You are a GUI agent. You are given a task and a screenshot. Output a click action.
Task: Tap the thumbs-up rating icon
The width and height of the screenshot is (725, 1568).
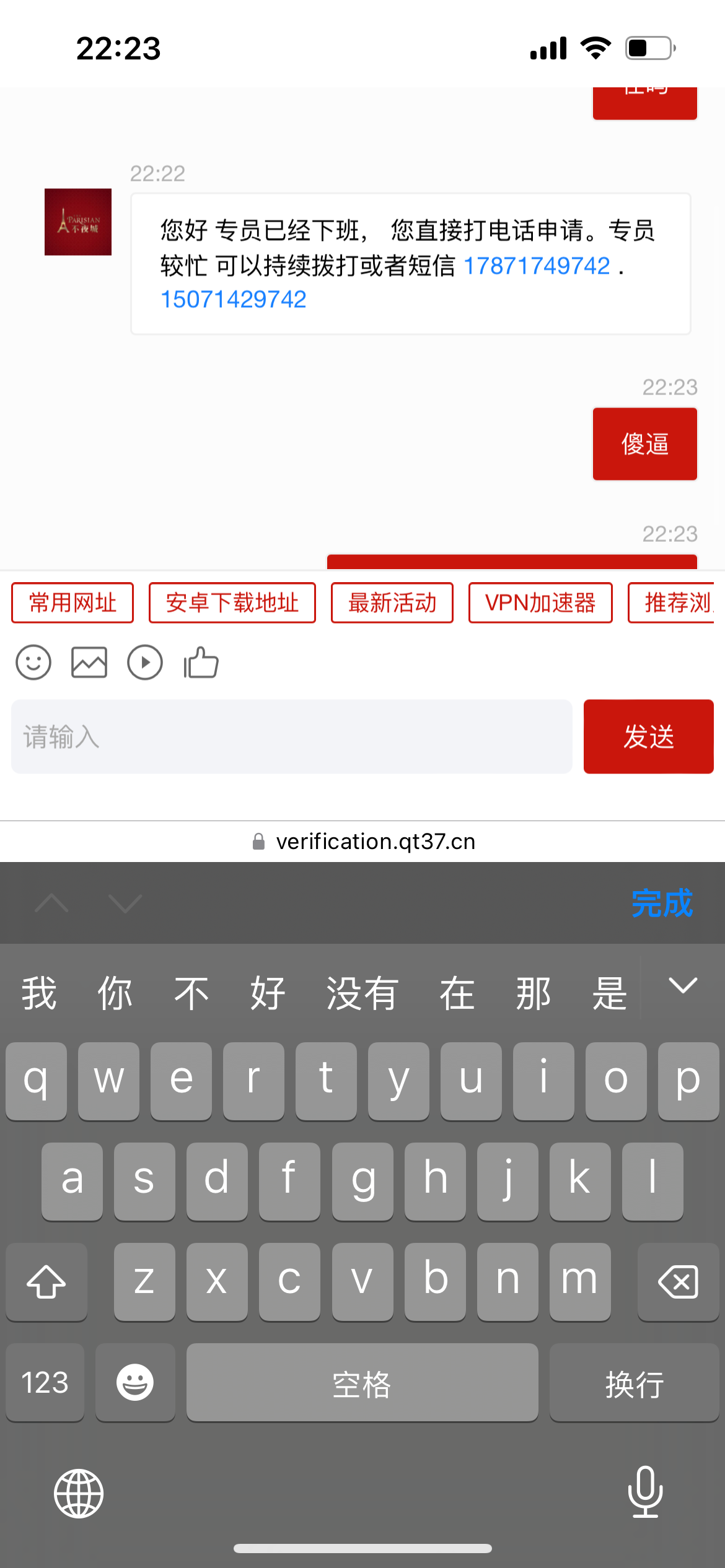click(x=201, y=663)
